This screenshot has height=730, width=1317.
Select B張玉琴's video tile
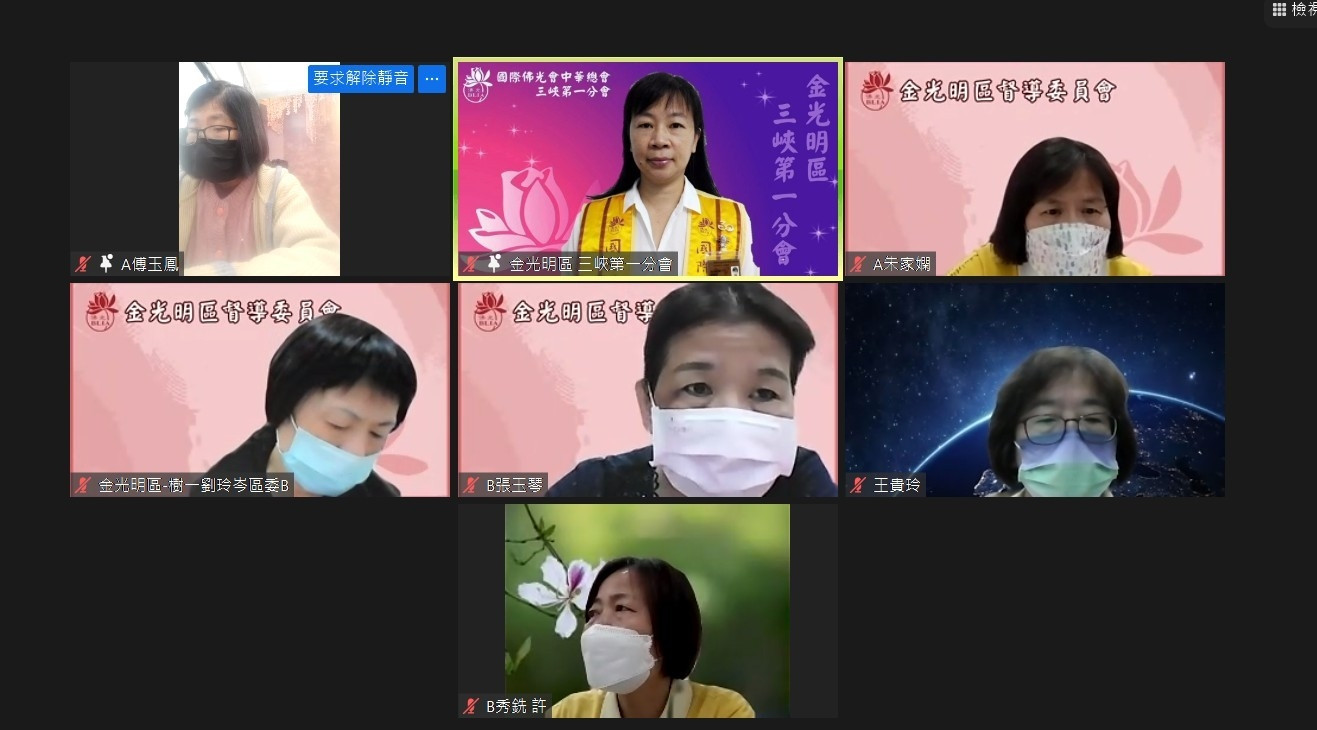[648, 390]
